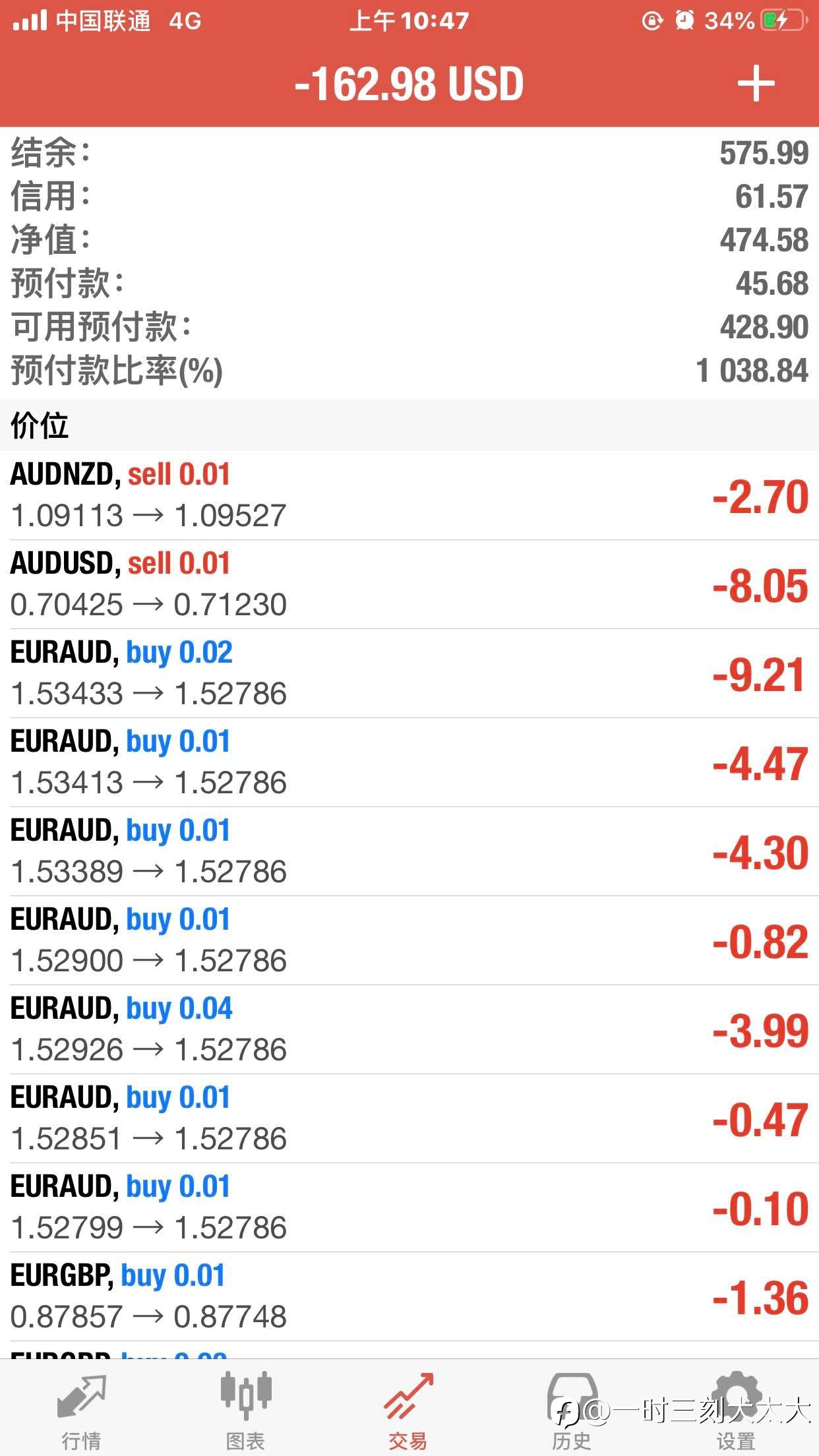This screenshot has width=819, height=1456.
Task: Tap the EURAUD position opened at 1.52851
Action: pos(409,1119)
